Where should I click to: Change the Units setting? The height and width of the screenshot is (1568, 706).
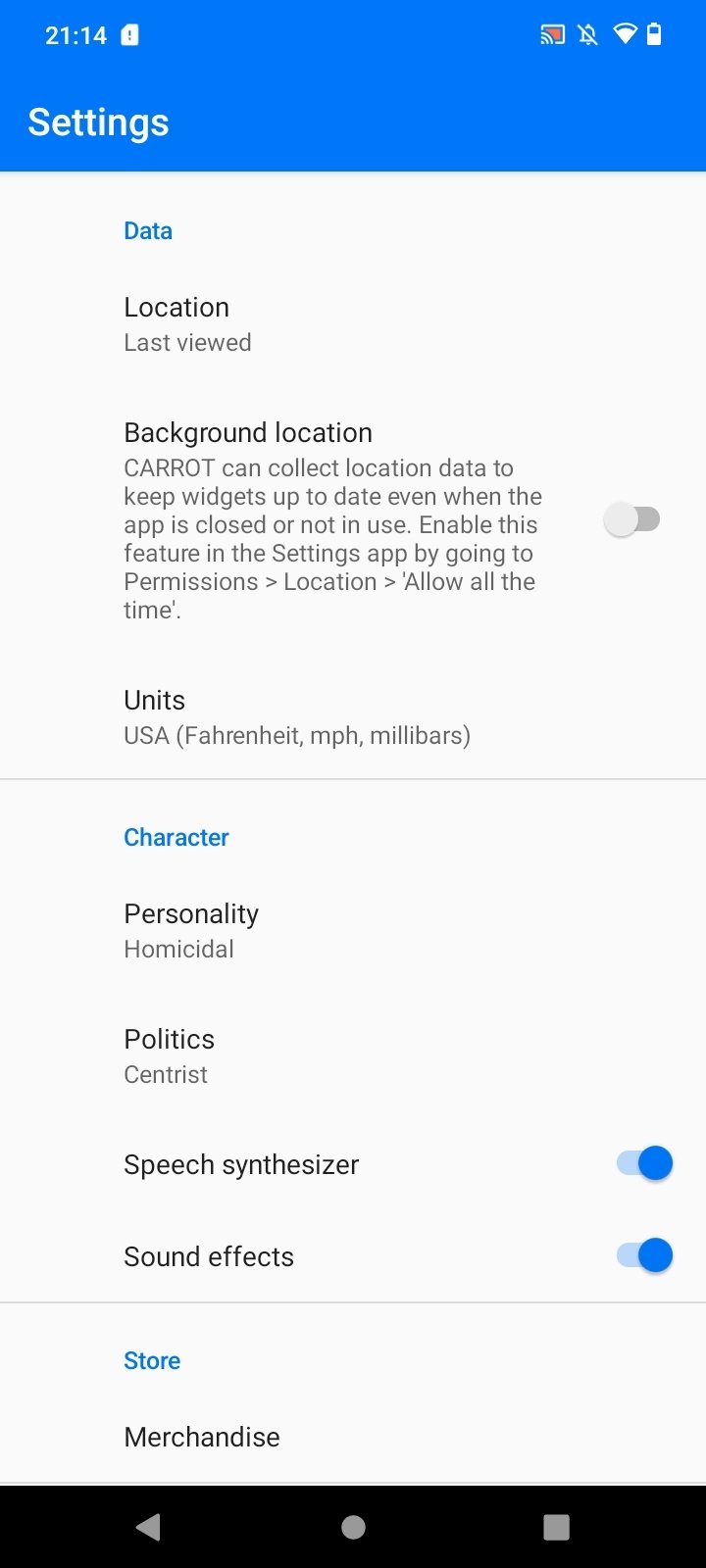coord(353,717)
